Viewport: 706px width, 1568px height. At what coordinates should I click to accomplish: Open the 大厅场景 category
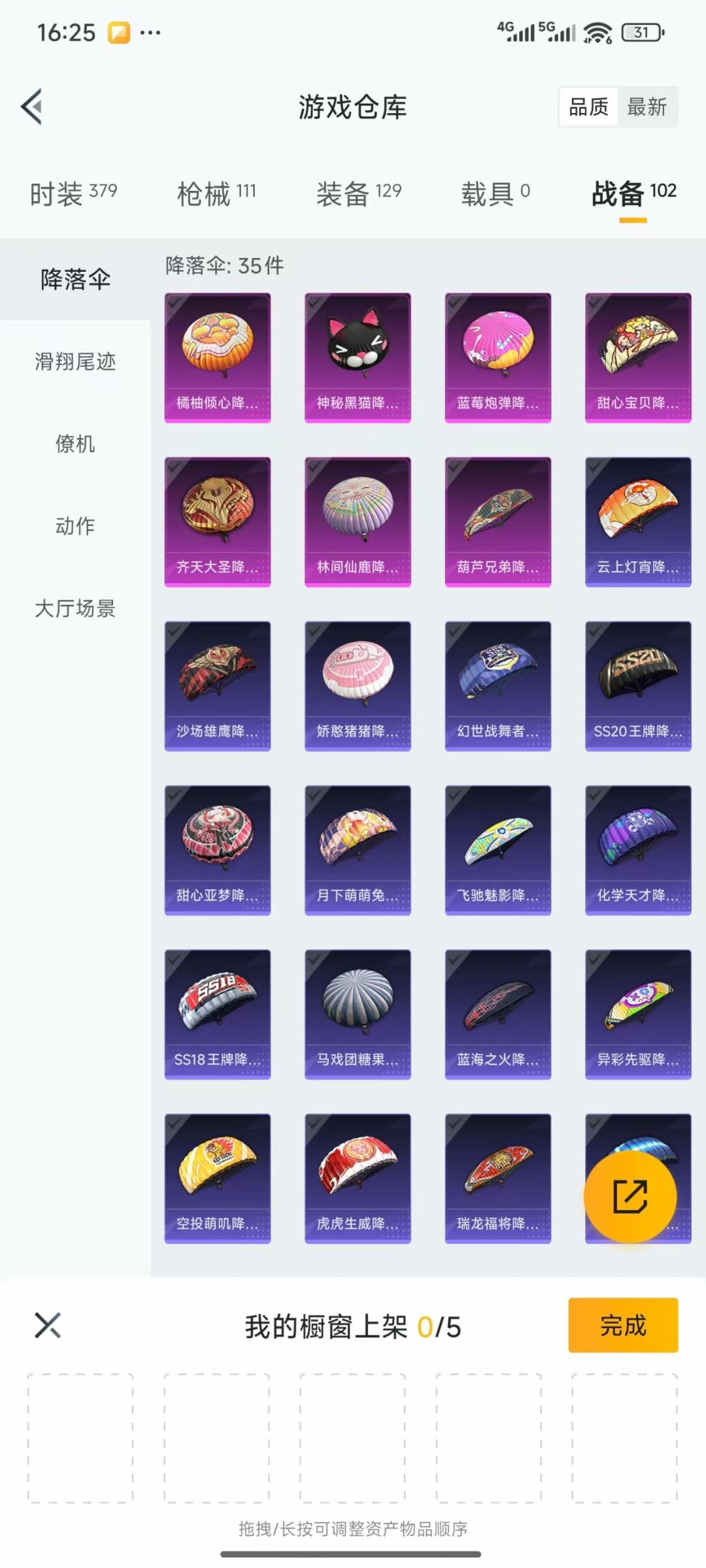[75, 608]
